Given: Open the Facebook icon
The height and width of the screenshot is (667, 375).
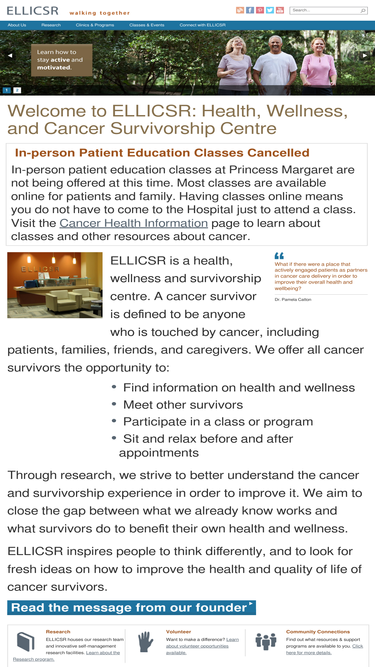Looking at the screenshot, I should pyautogui.click(x=250, y=10).
